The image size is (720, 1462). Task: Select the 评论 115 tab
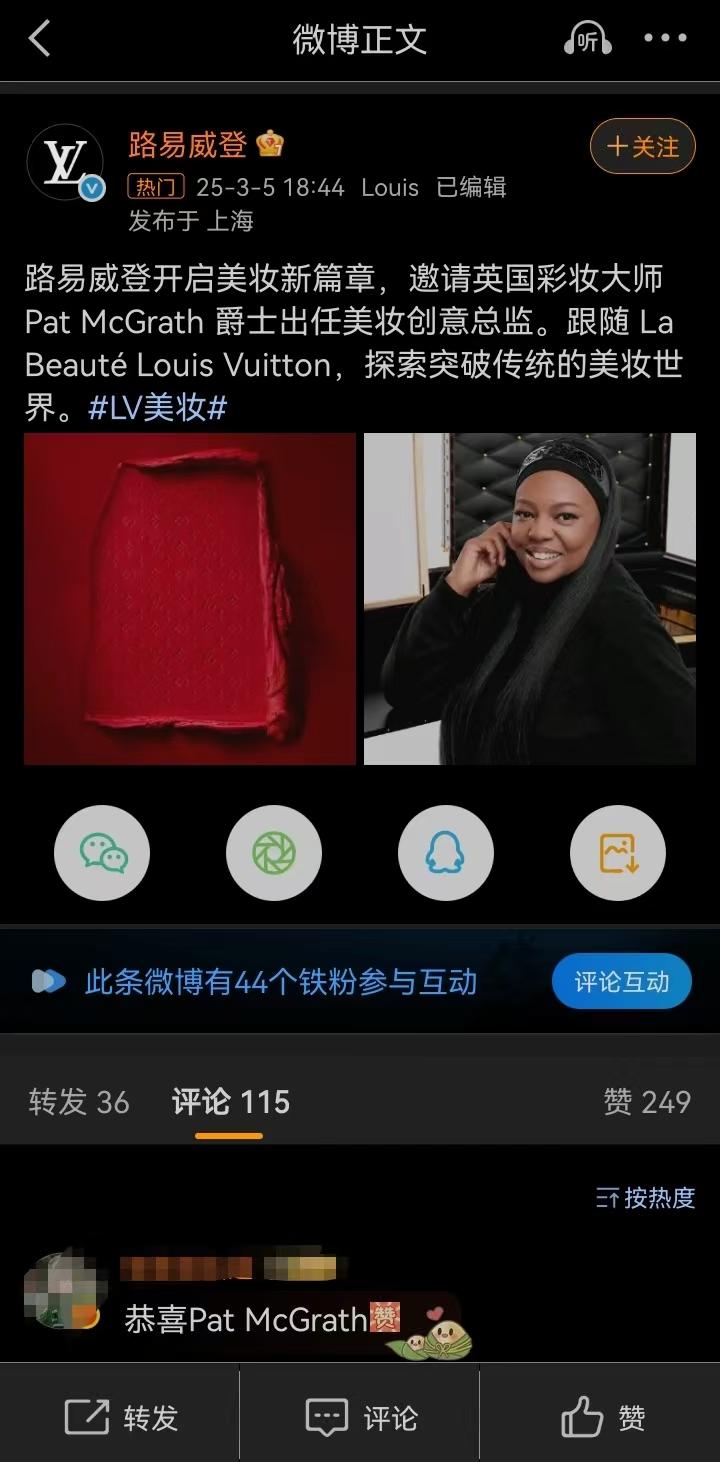[230, 1102]
